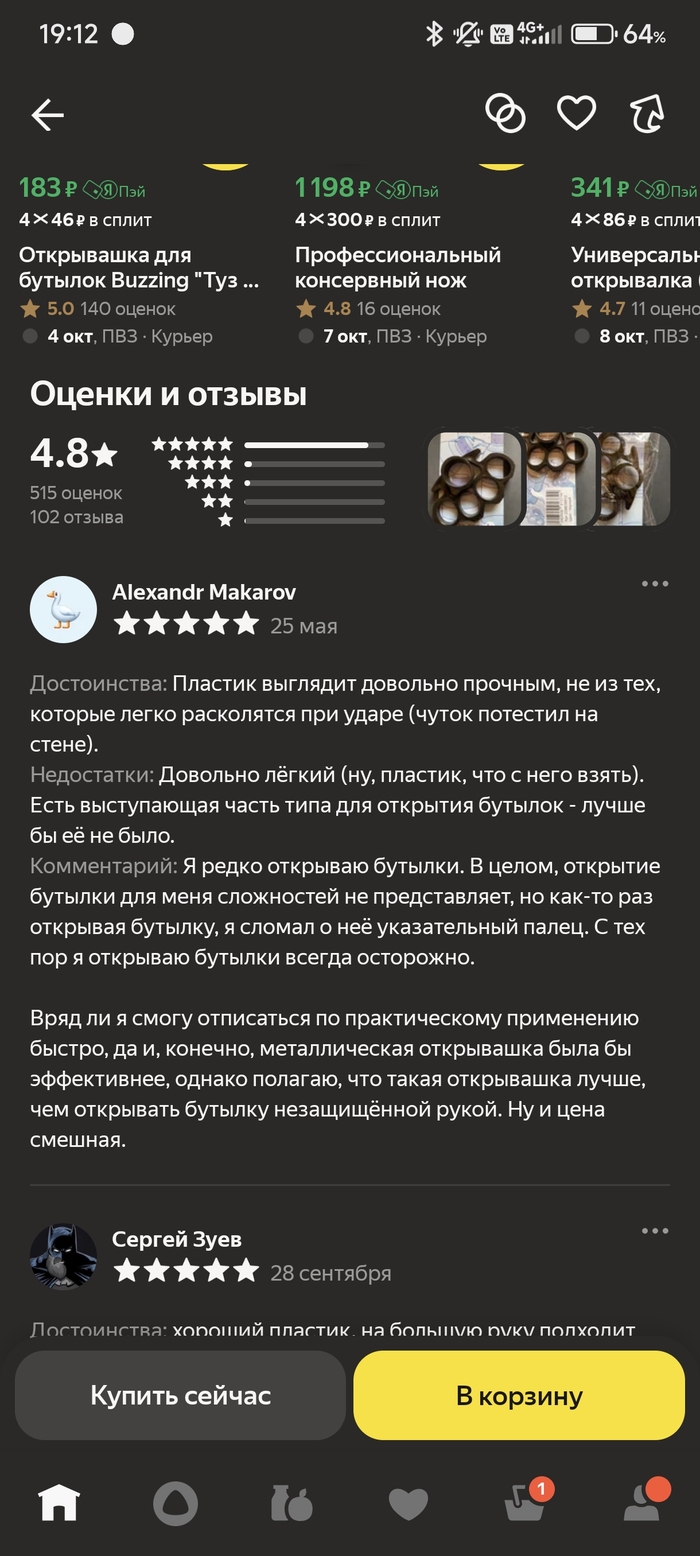Open the Профессиональный консервный нож card

click(x=398, y=268)
